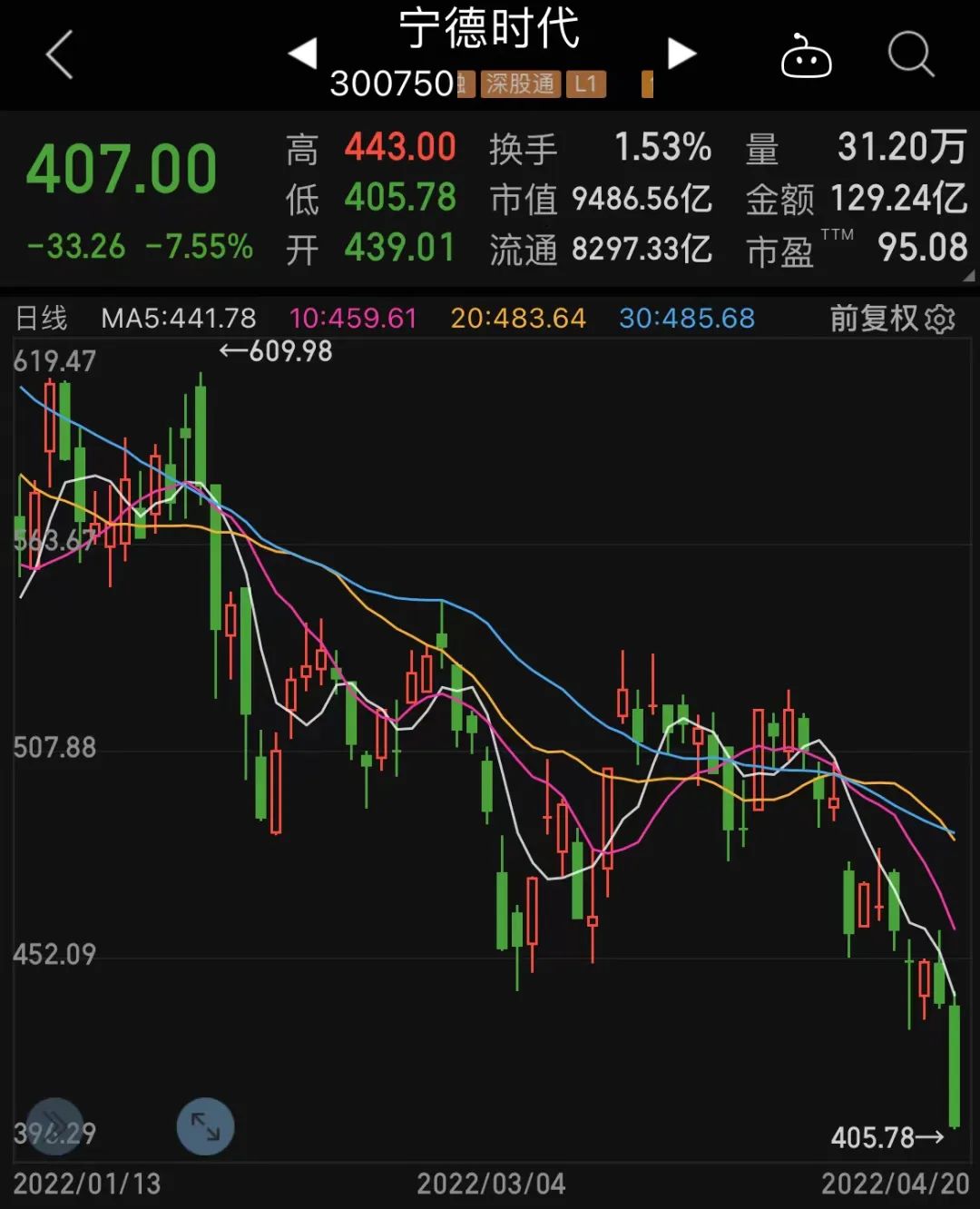
Task: Expand chart to fullscreen
Action: pyautogui.click(x=205, y=1126)
